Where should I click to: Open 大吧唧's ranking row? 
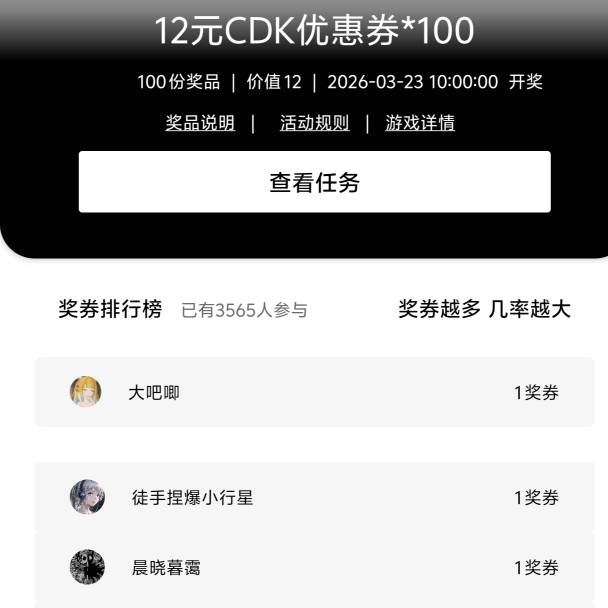[x=314, y=392]
